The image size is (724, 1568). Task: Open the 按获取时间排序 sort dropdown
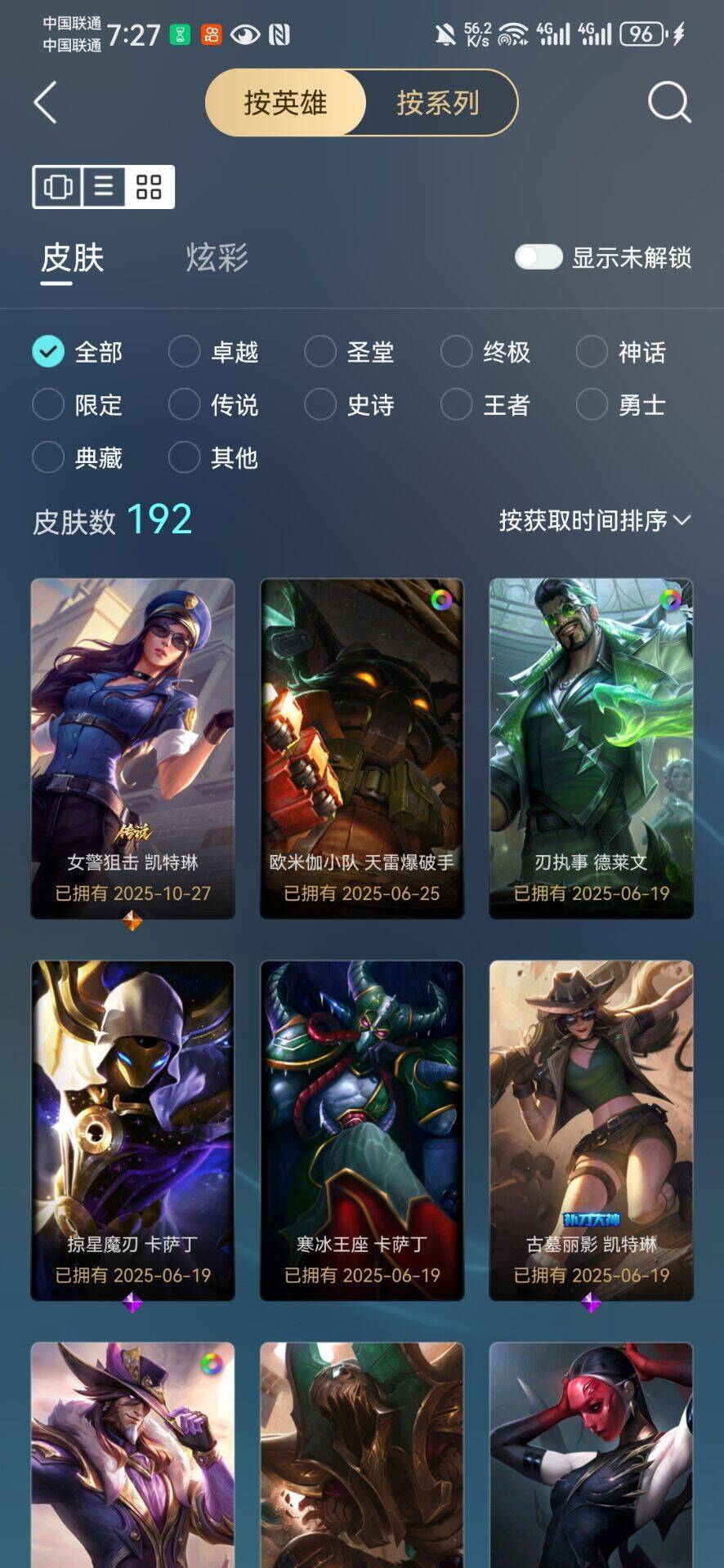click(x=594, y=519)
